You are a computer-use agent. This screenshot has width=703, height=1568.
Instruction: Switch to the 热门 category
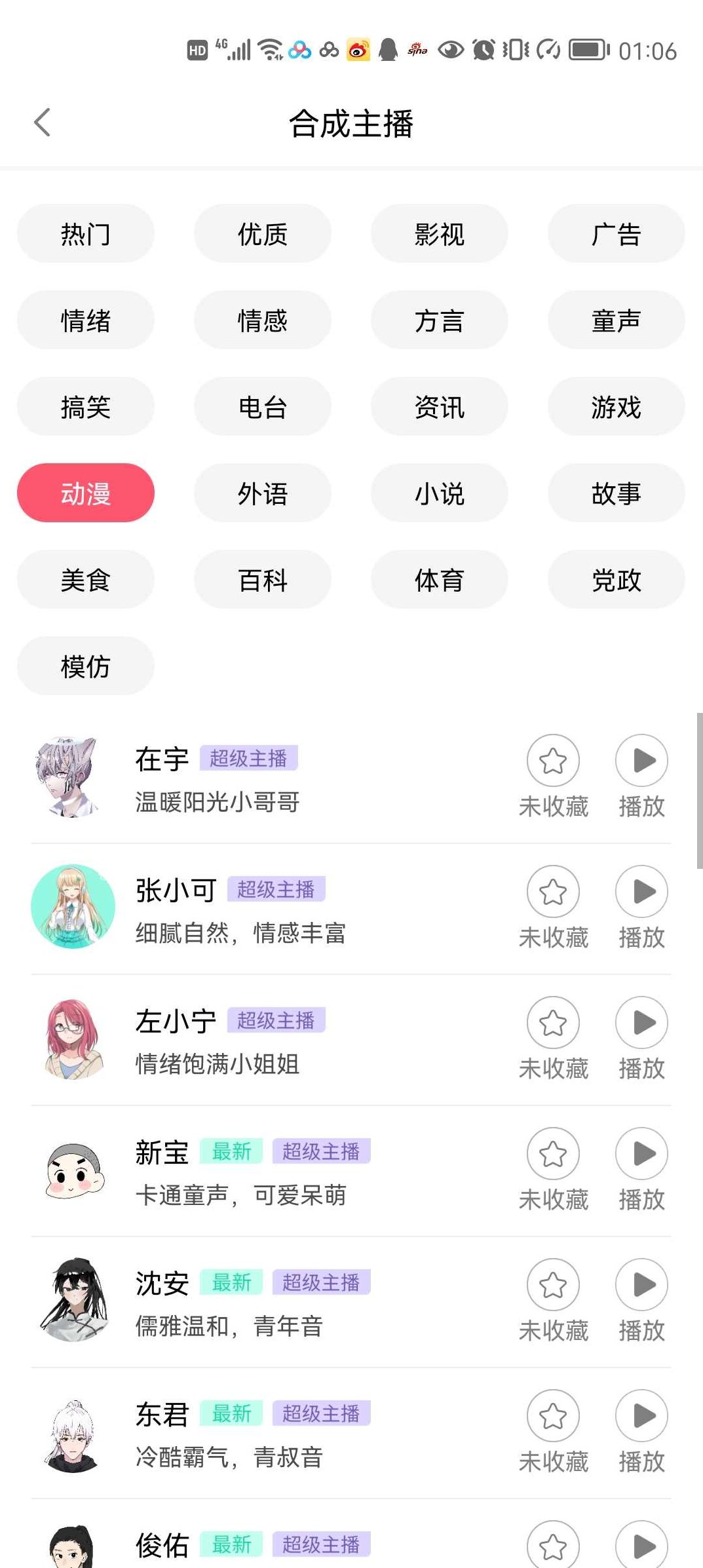(85, 234)
